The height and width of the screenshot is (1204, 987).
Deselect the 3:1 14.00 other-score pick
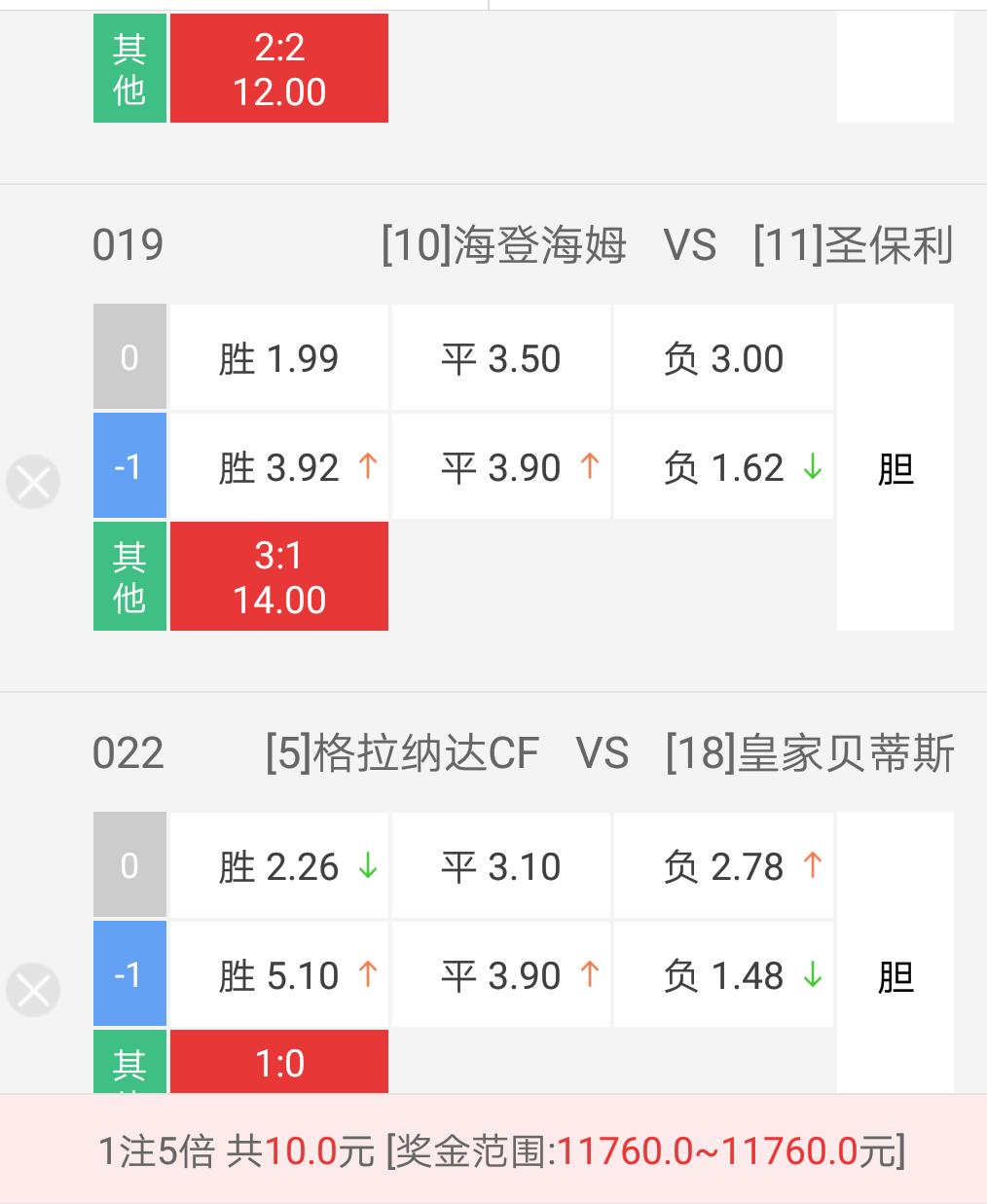279,576
